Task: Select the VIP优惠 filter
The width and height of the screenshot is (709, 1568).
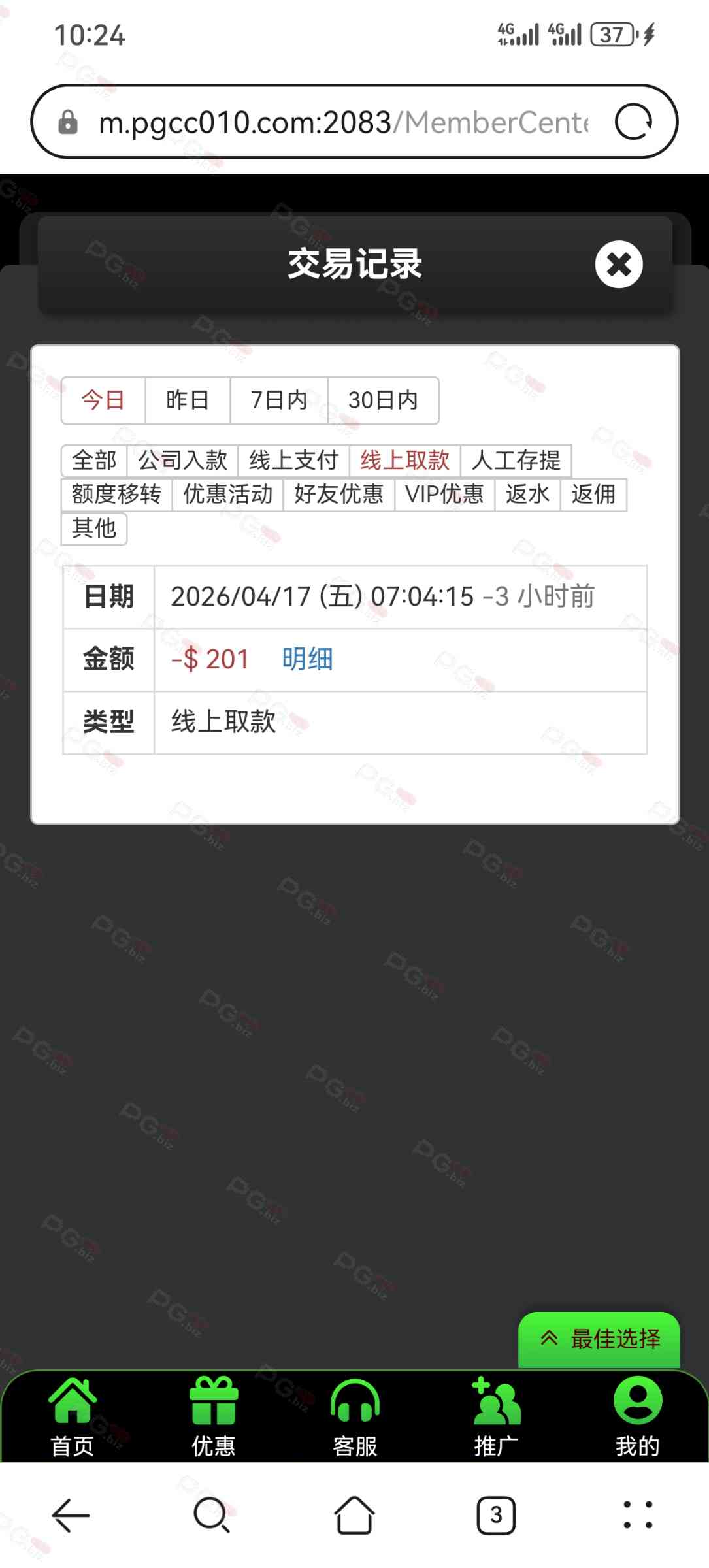Action: pos(444,495)
